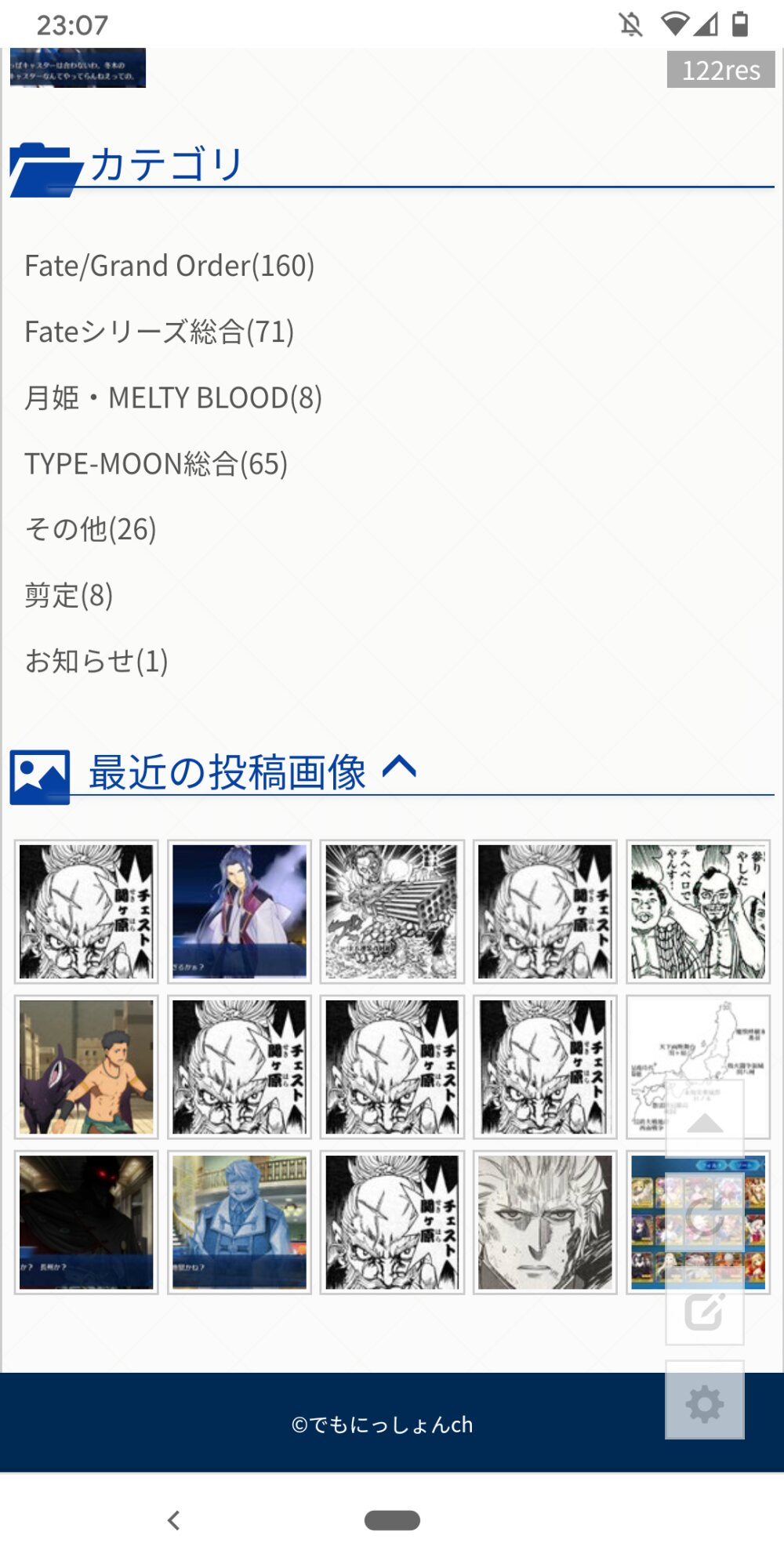Reload the page with the refresh button
The width and height of the screenshot is (784, 1568).
click(704, 1217)
